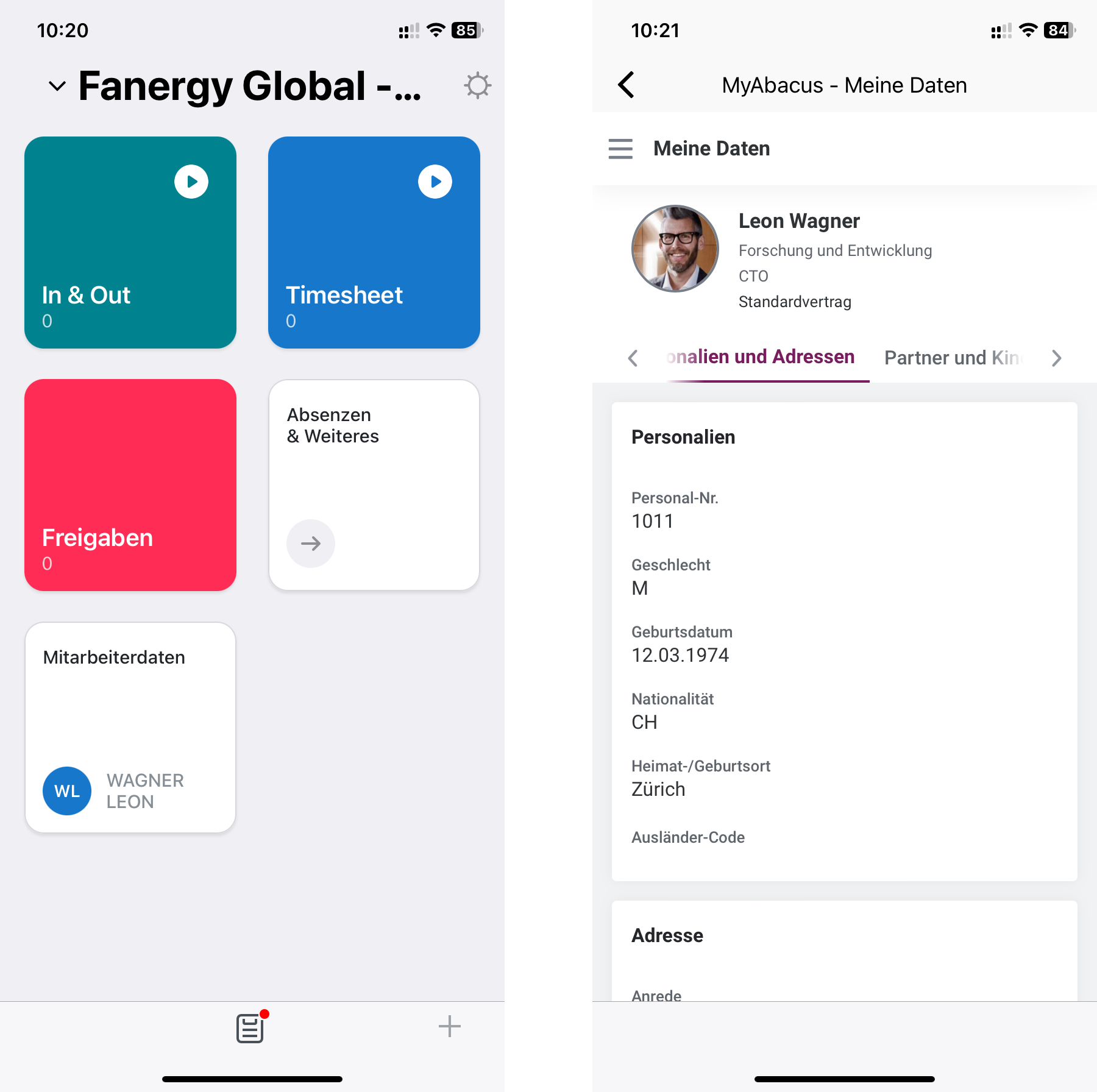
Task: Open the notes list icon with red badge
Action: (250, 1028)
